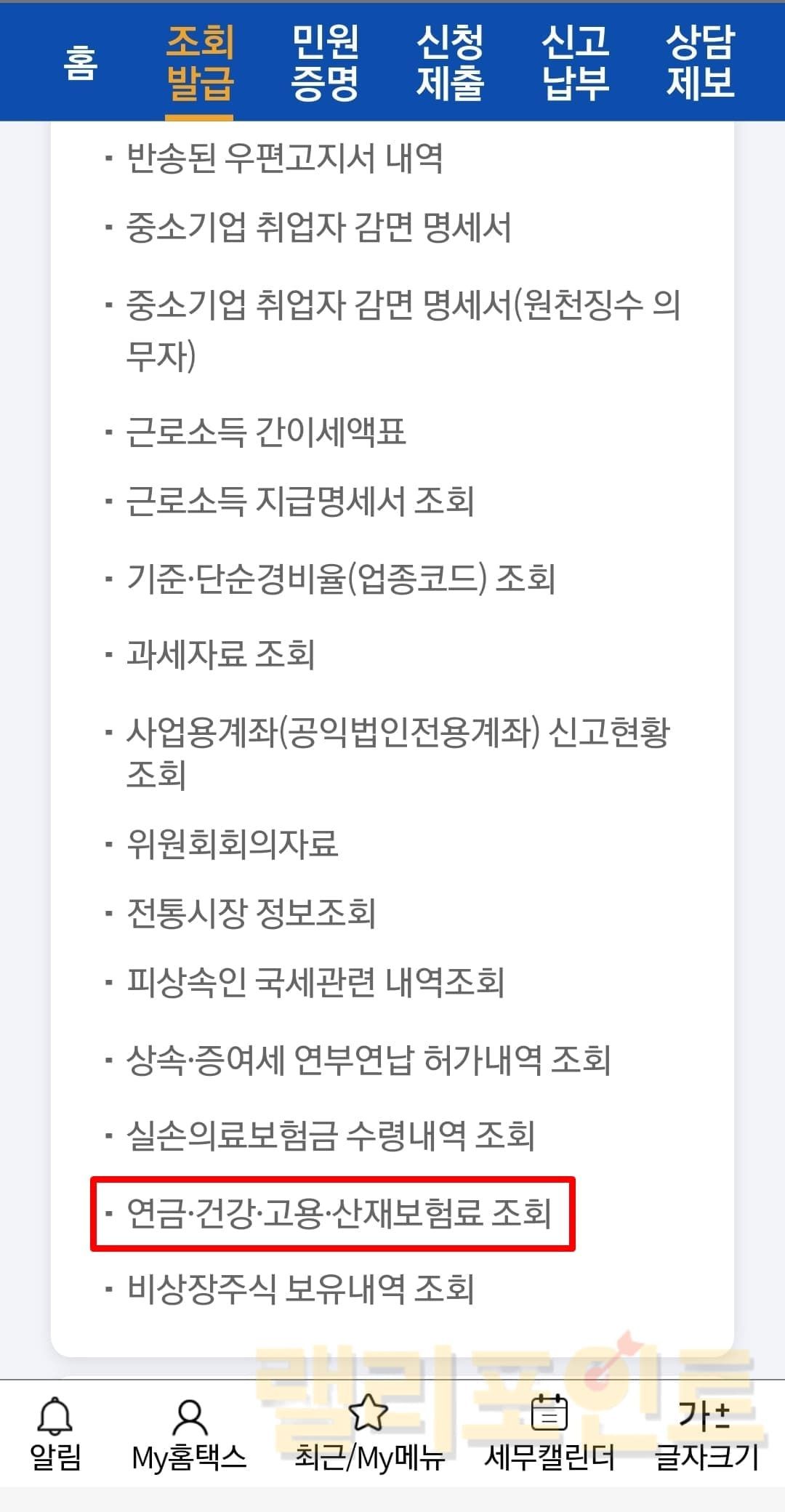Go to the 신고납부 tab

tap(575, 63)
